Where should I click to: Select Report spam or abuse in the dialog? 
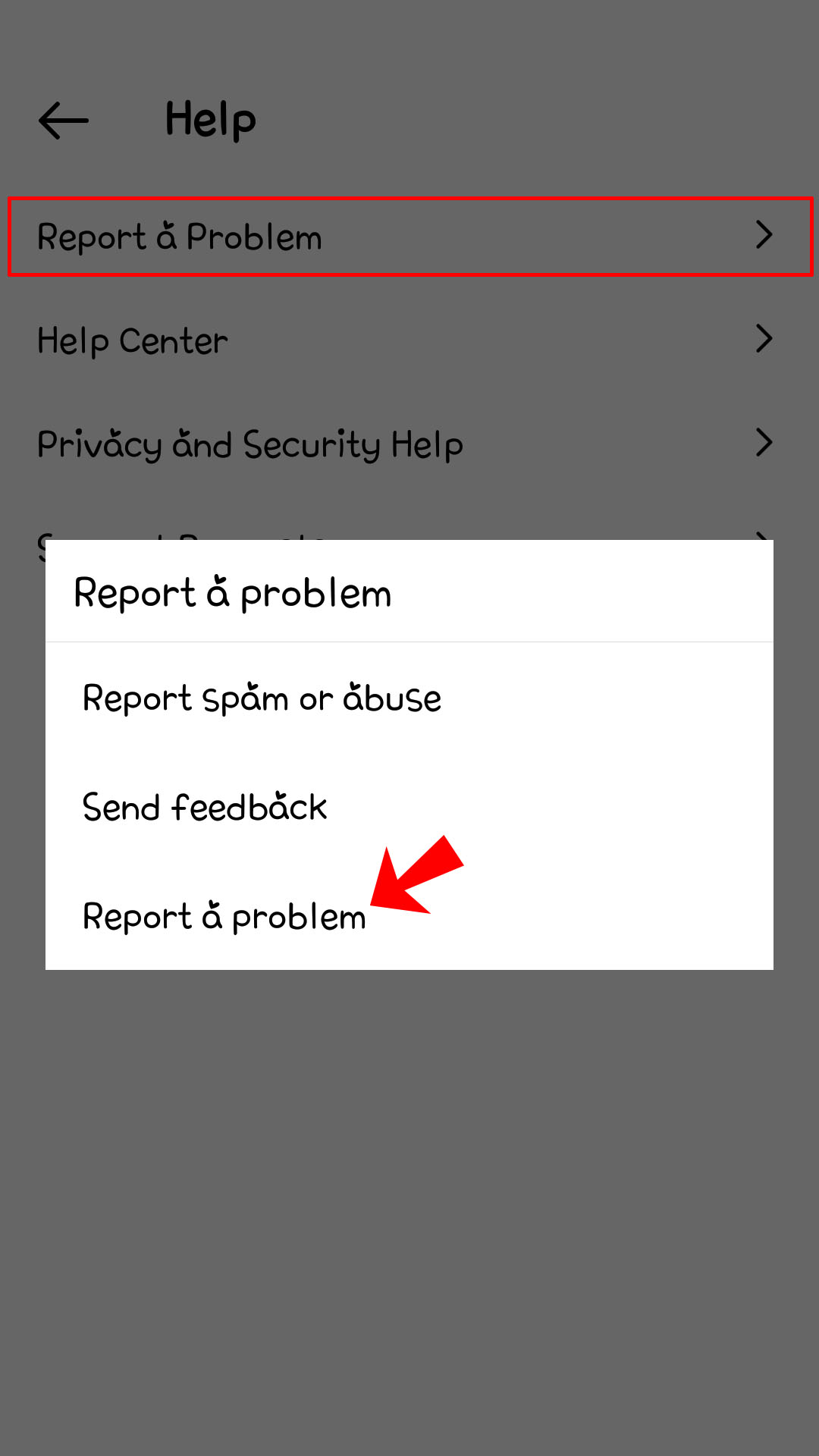(x=262, y=698)
